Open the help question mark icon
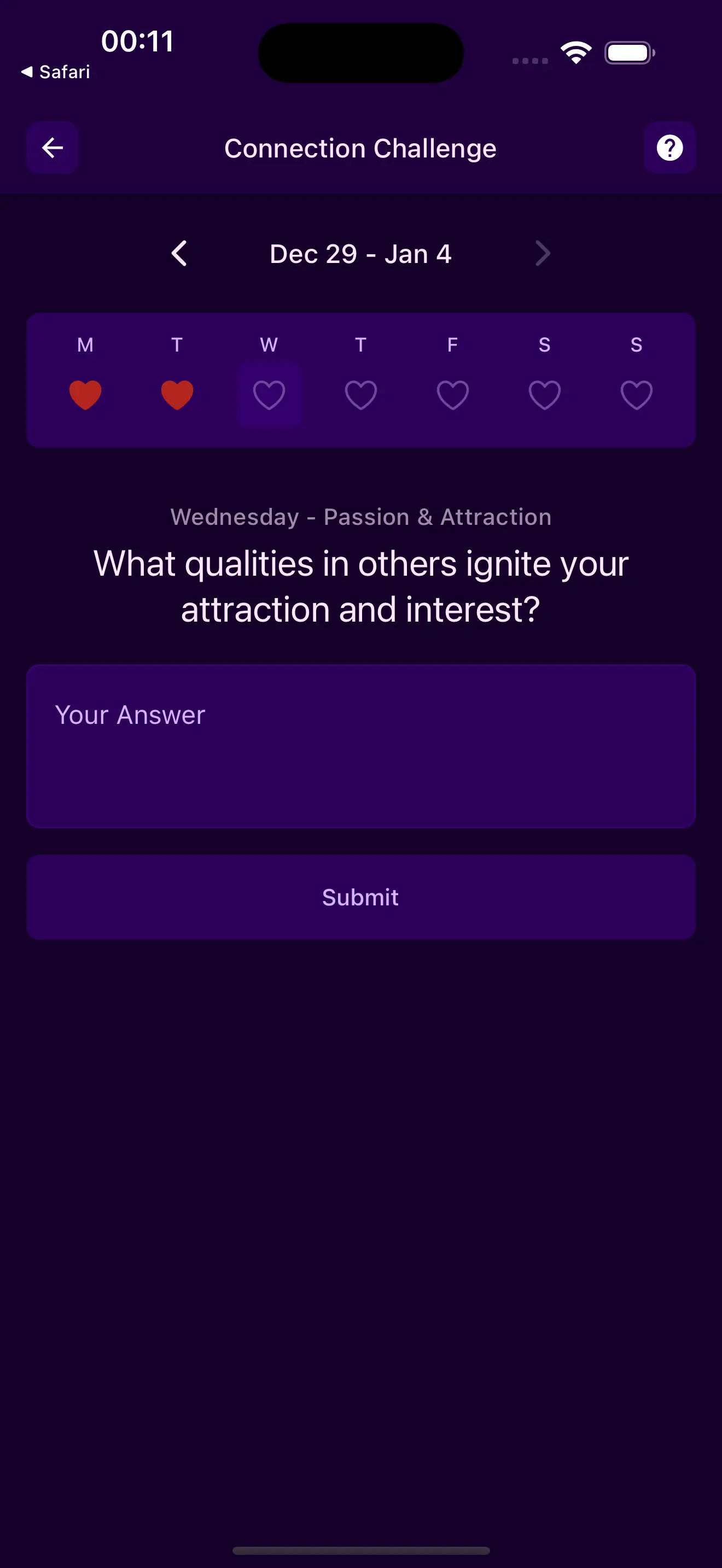 [x=669, y=147]
